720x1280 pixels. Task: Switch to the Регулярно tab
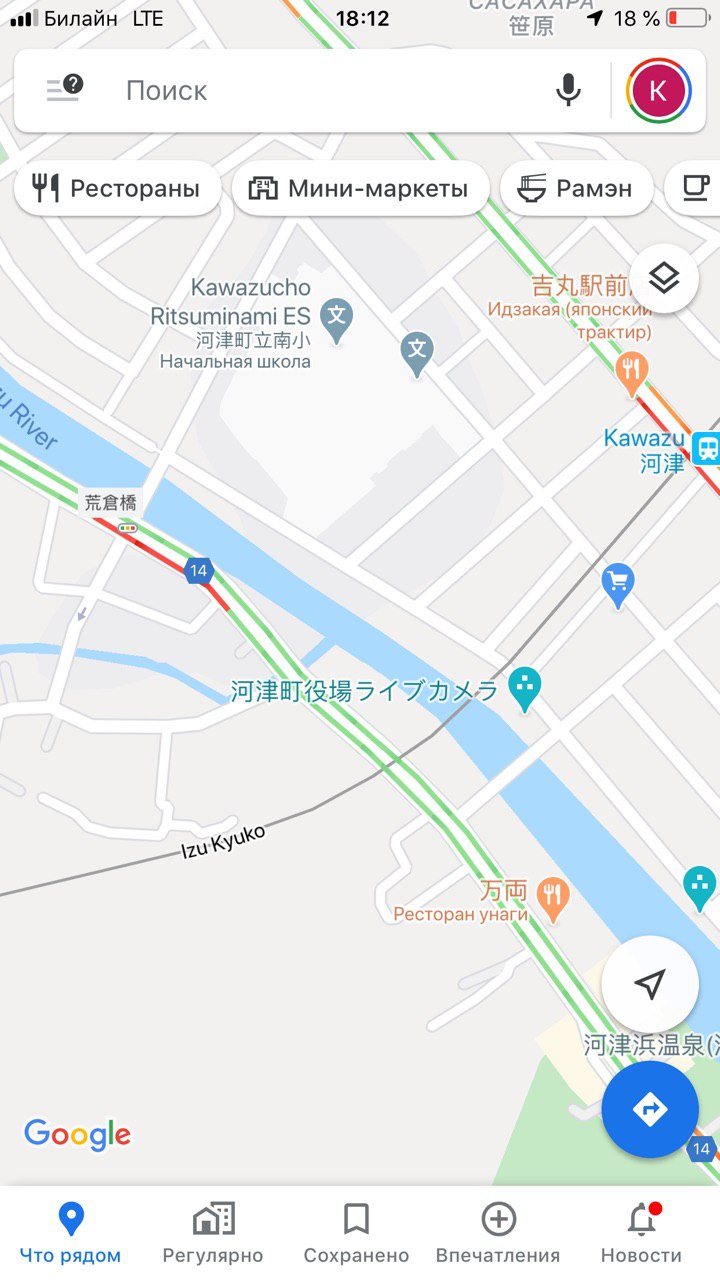pyautogui.click(x=213, y=1234)
